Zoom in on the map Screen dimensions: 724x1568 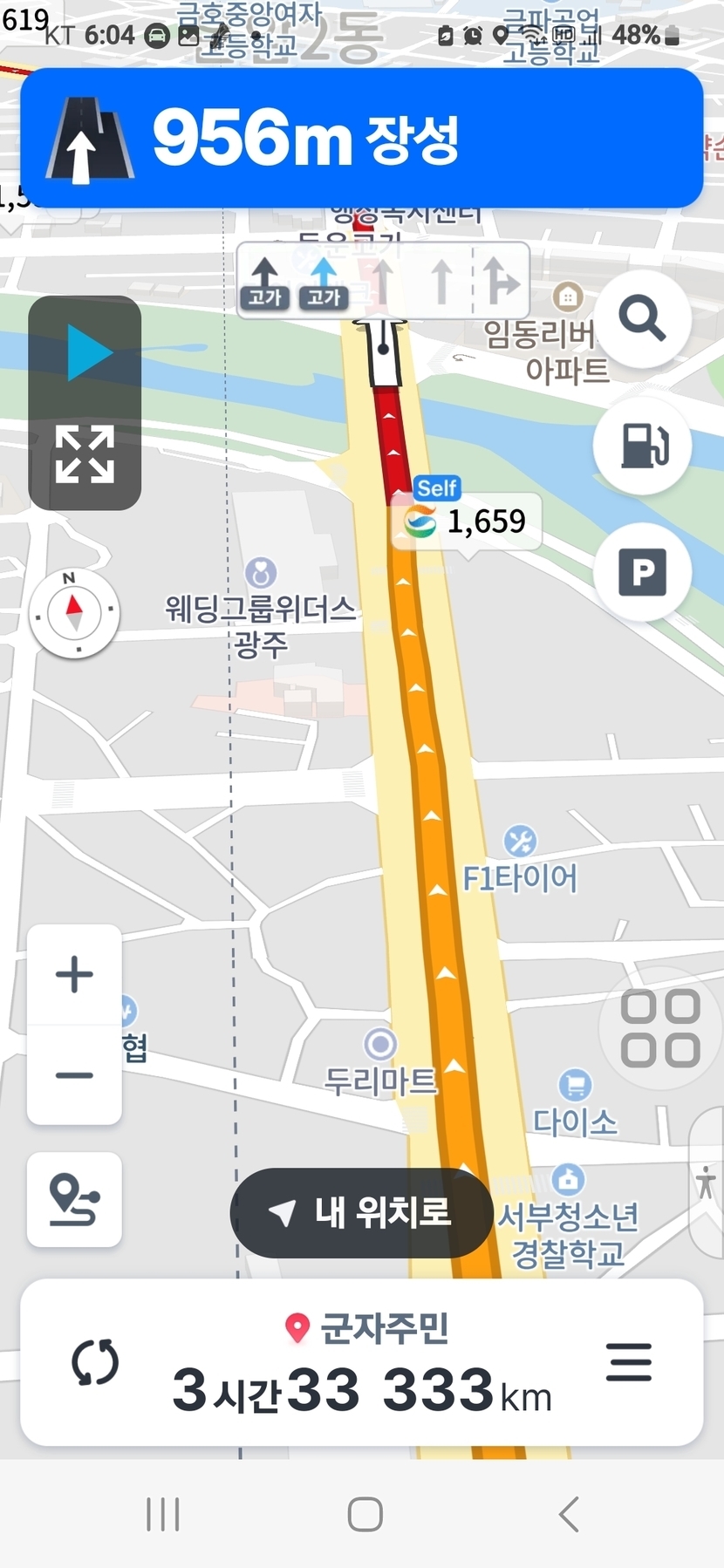(x=74, y=974)
